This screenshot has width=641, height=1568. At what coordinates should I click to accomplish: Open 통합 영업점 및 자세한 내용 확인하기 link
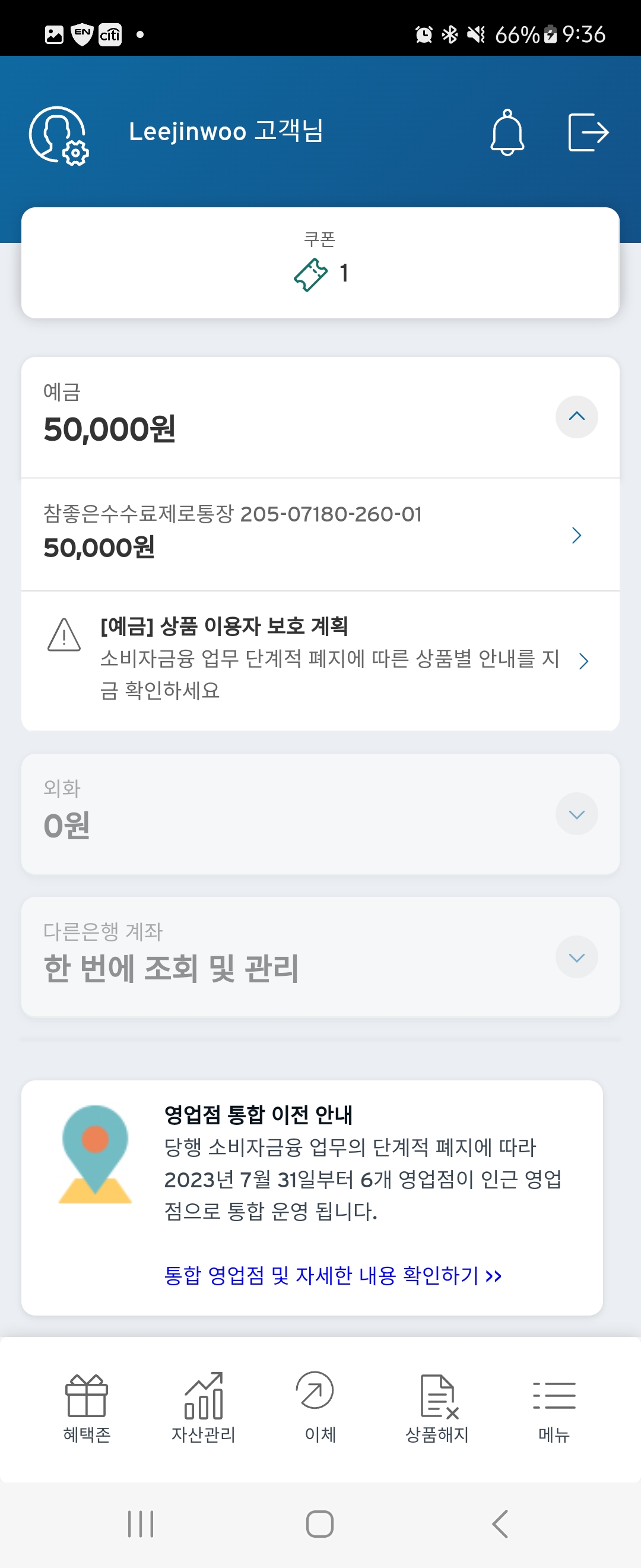[332, 1275]
